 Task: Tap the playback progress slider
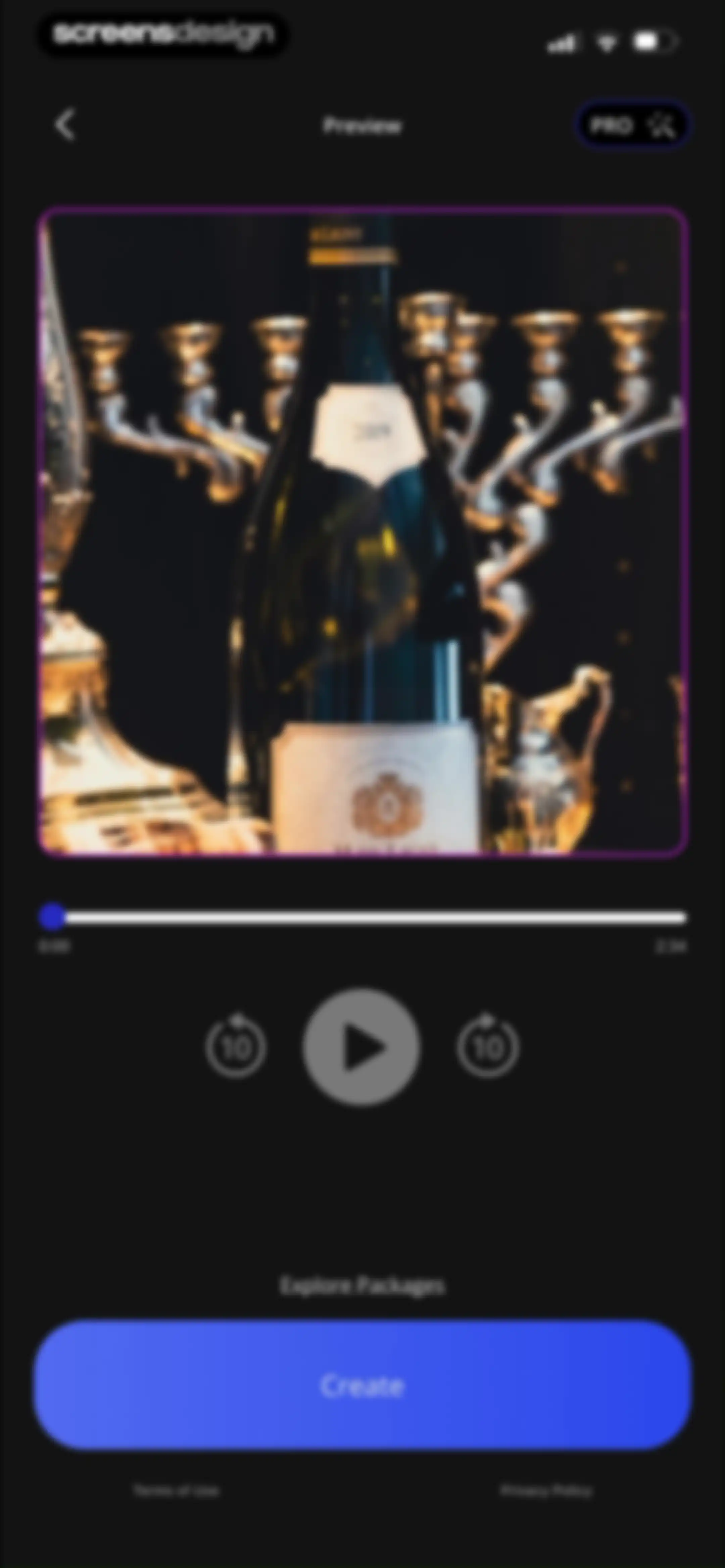(x=363, y=917)
